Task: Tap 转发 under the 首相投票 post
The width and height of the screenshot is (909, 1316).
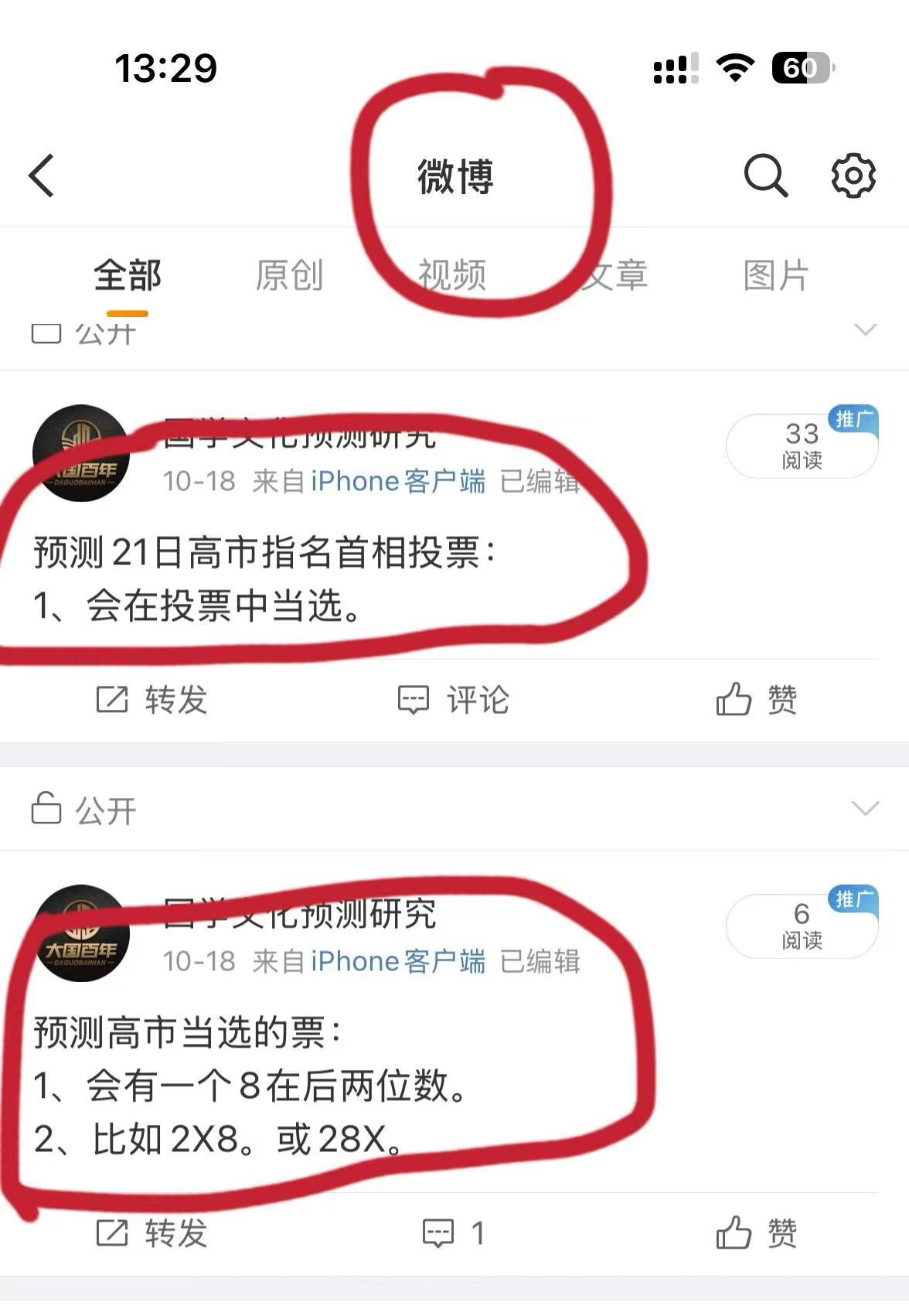Action: pyautogui.click(x=151, y=700)
